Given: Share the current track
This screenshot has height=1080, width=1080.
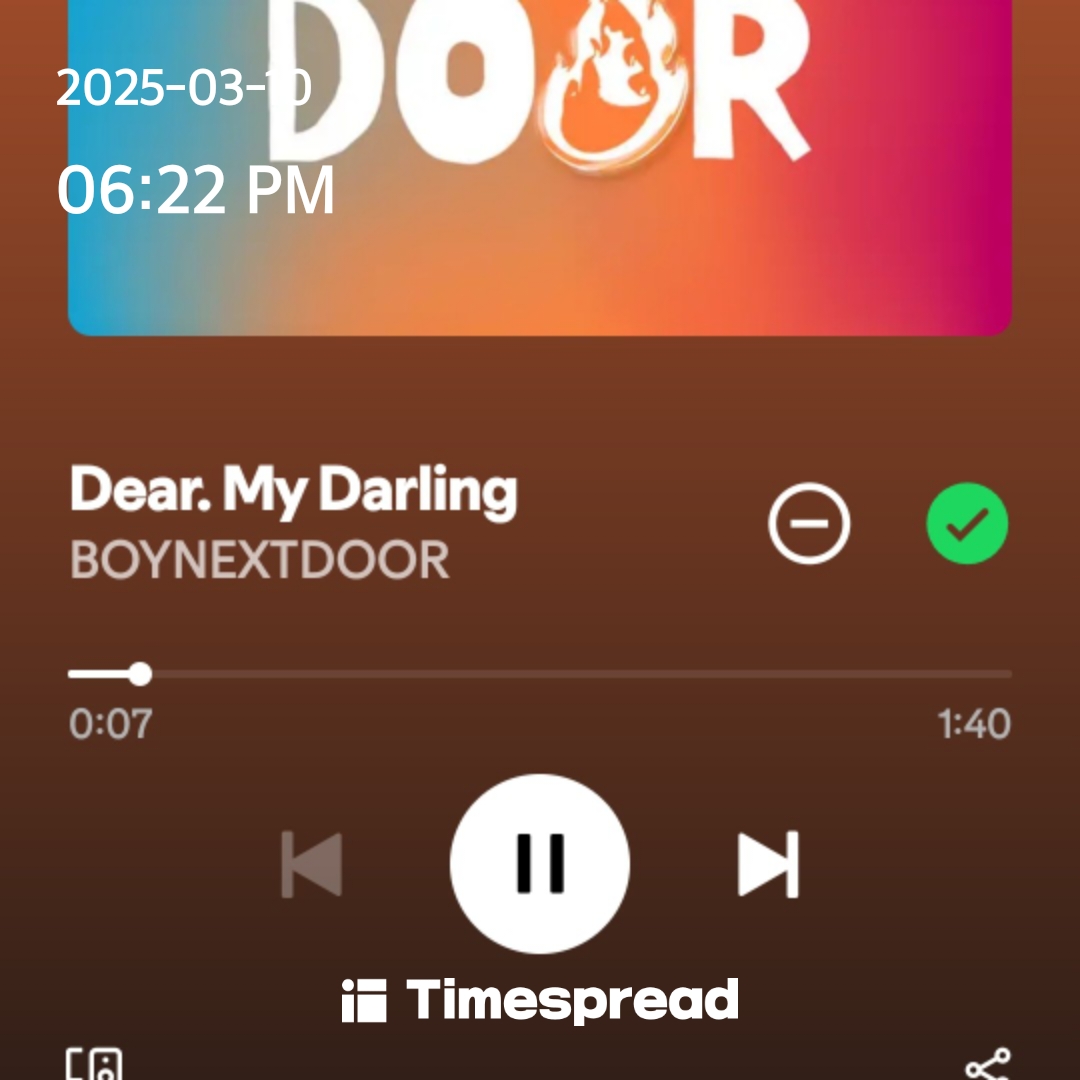Looking at the screenshot, I should pyautogui.click(x=988, y=1064).
